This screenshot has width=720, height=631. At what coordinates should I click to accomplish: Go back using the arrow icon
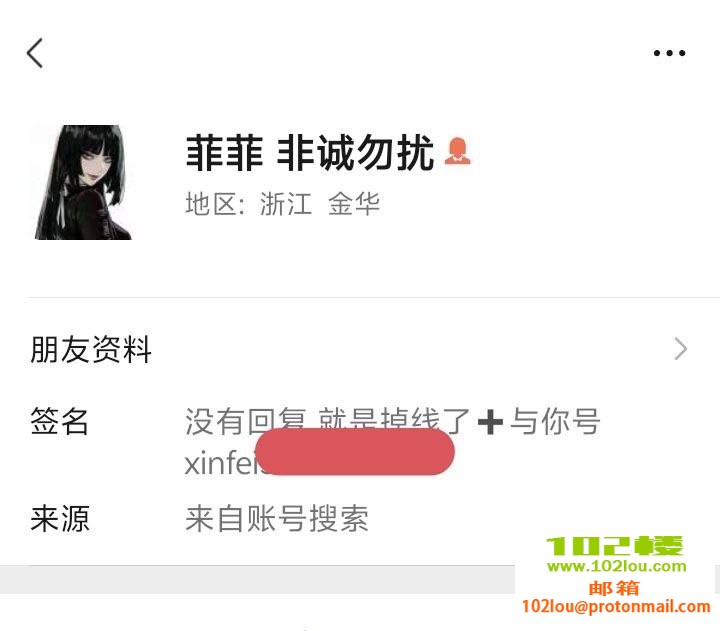35,53
